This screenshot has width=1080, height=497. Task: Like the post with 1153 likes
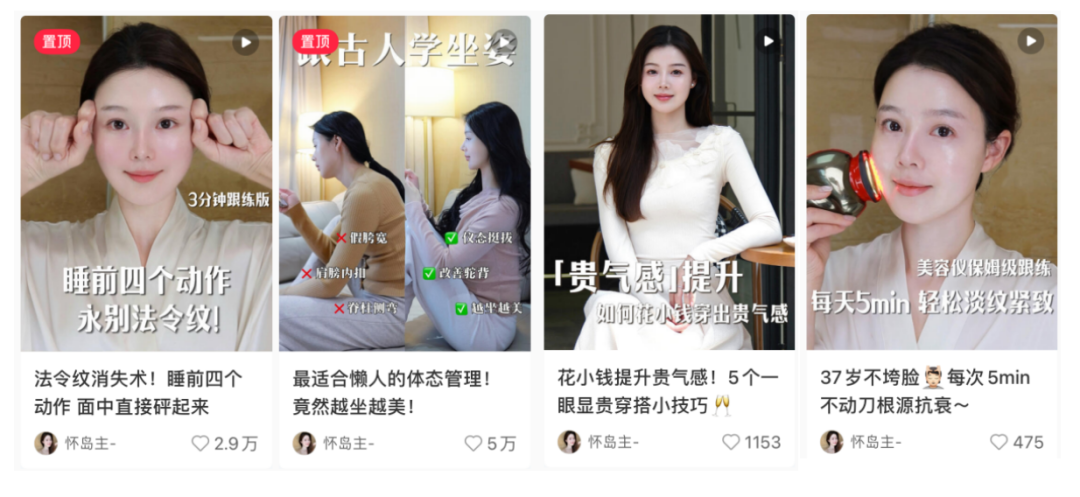coord(731,442)
